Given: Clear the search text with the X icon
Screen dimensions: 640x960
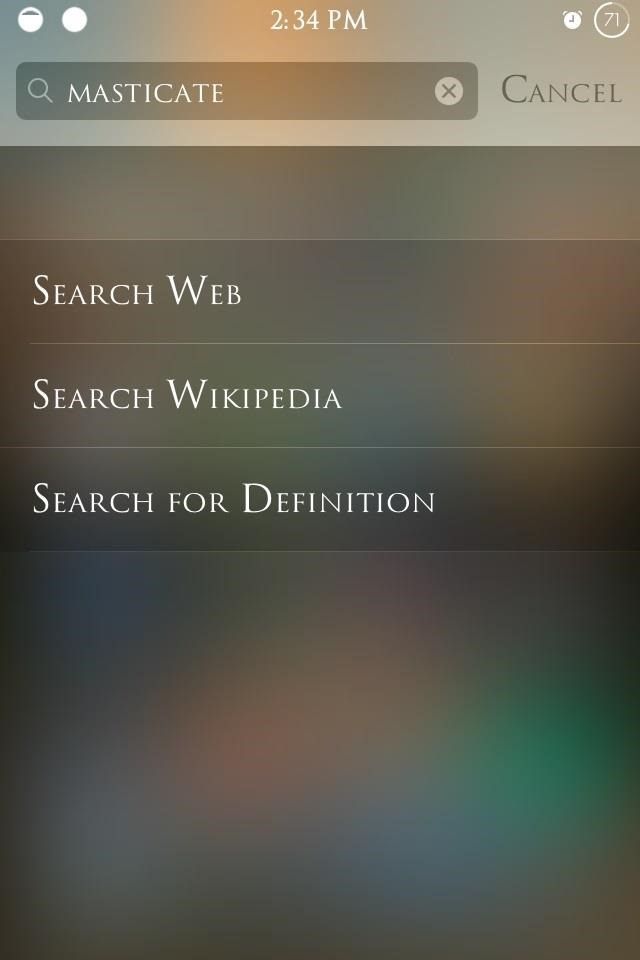Looking at the screenshot, I should [x=449, y=92].
